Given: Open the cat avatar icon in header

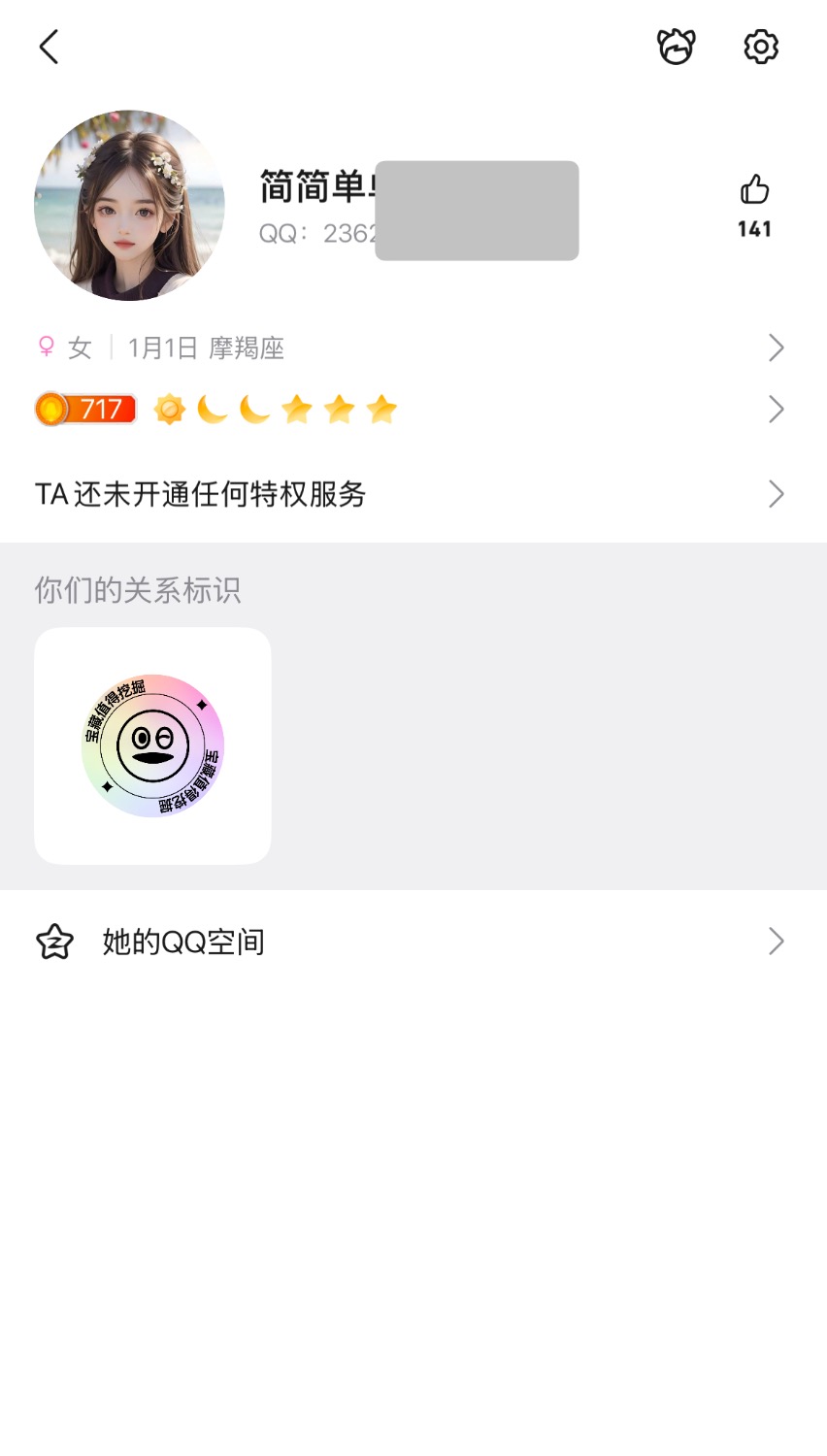Looking at the screenshot, I should click(676, 47).
